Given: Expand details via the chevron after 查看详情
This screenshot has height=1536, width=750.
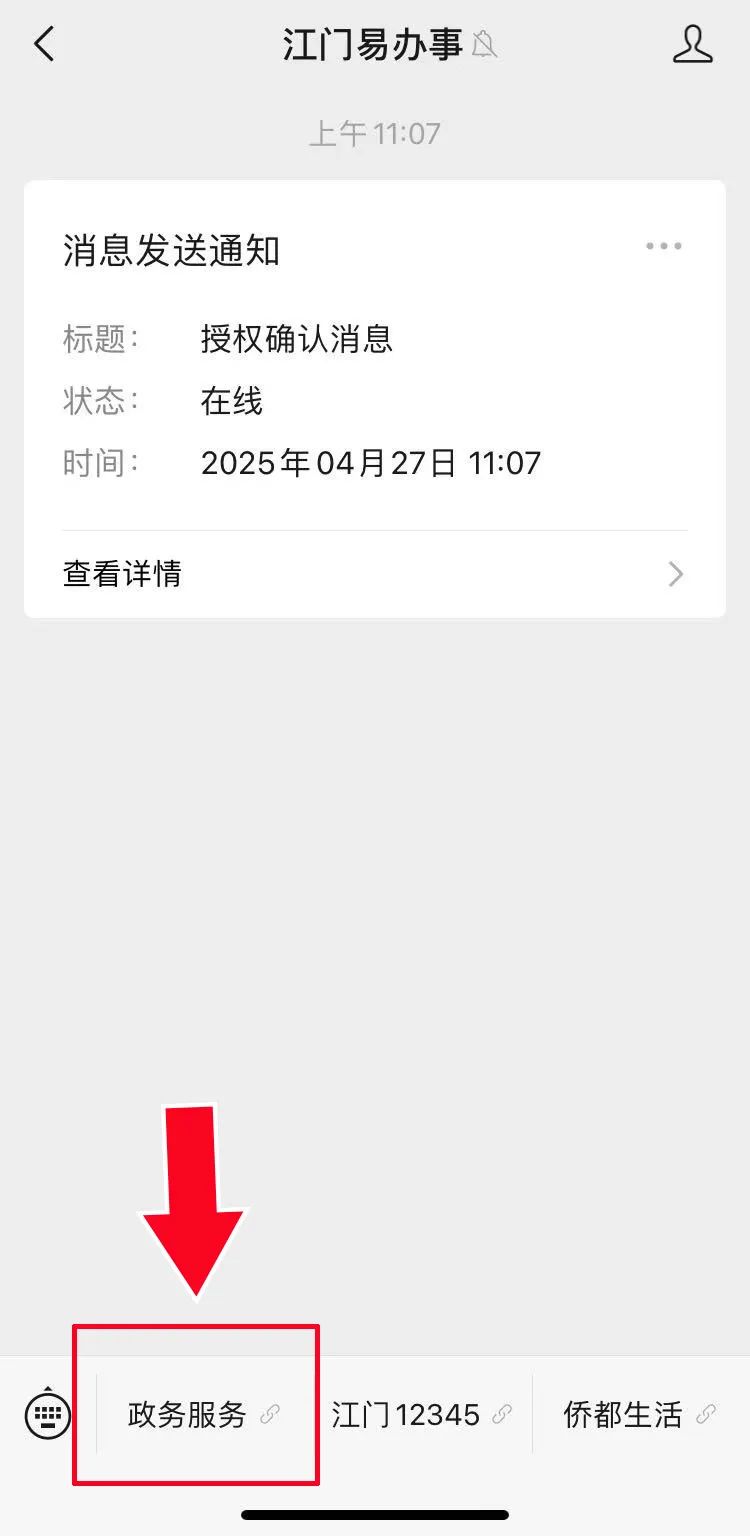Looking at the screenshot, I should coord(676,574).
